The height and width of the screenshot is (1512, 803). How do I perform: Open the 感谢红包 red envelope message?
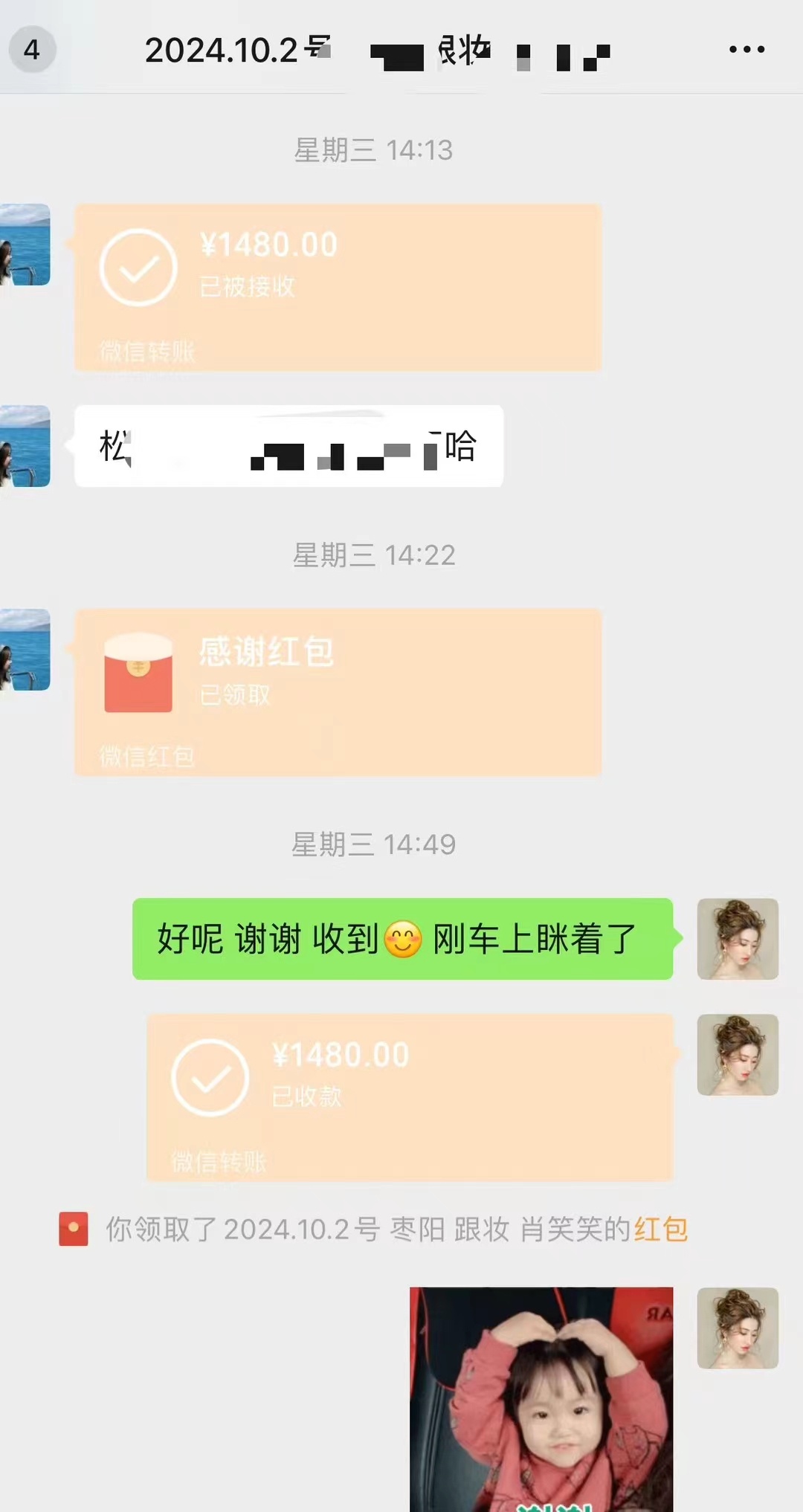point(338,692)
